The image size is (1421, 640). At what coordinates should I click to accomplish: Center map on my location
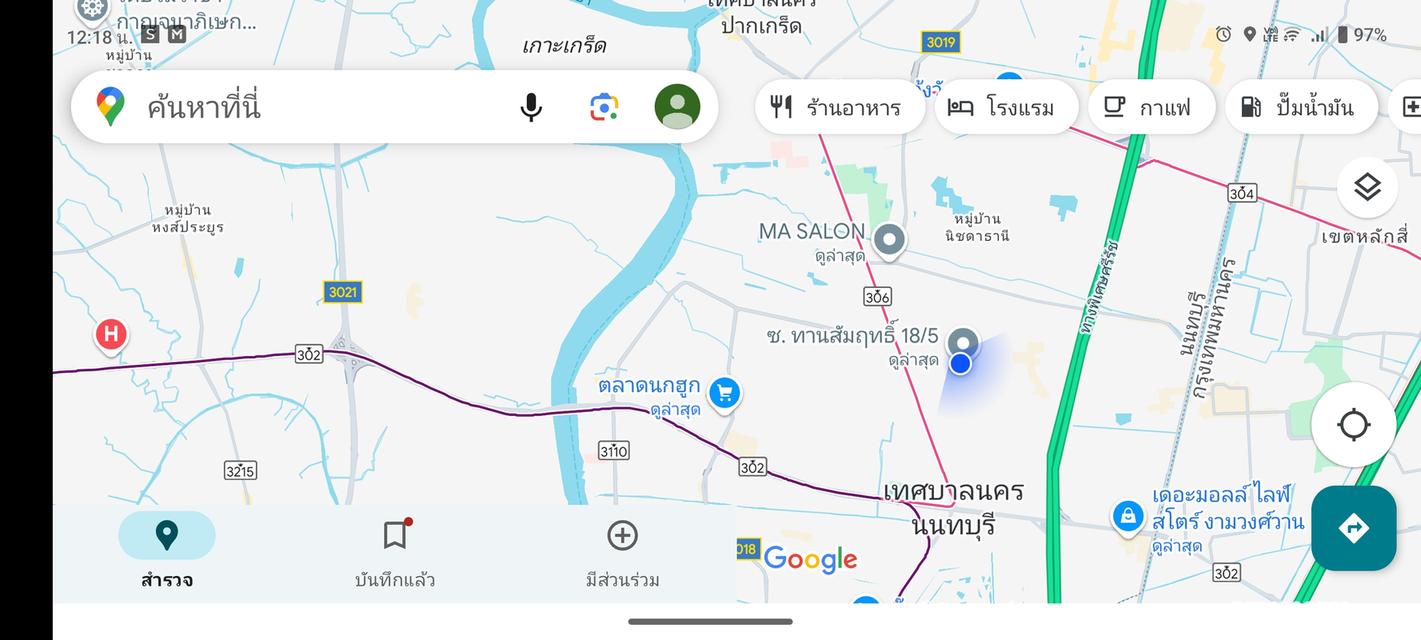tap(1354, 425)
